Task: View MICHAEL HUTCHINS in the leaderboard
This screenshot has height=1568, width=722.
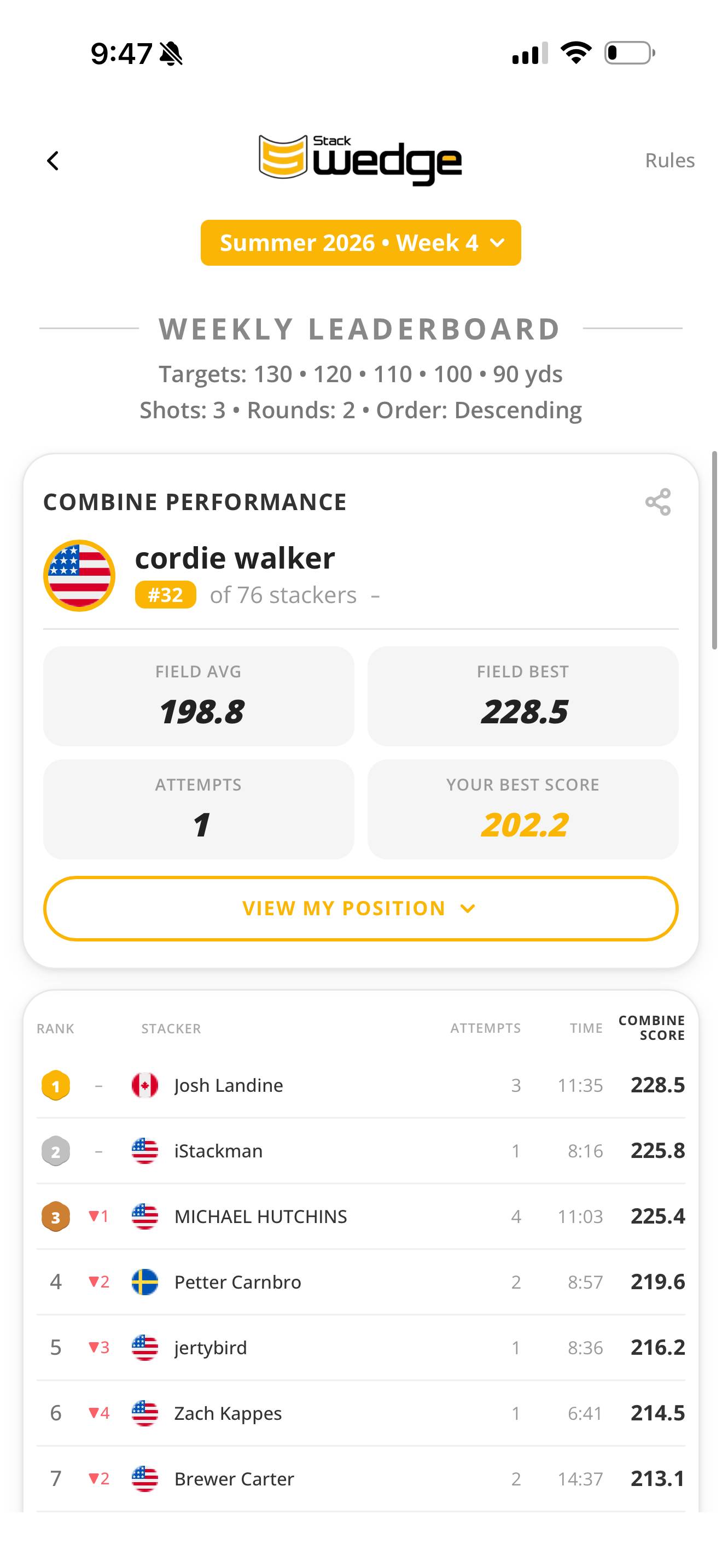Action: [x=361, y=1217]
